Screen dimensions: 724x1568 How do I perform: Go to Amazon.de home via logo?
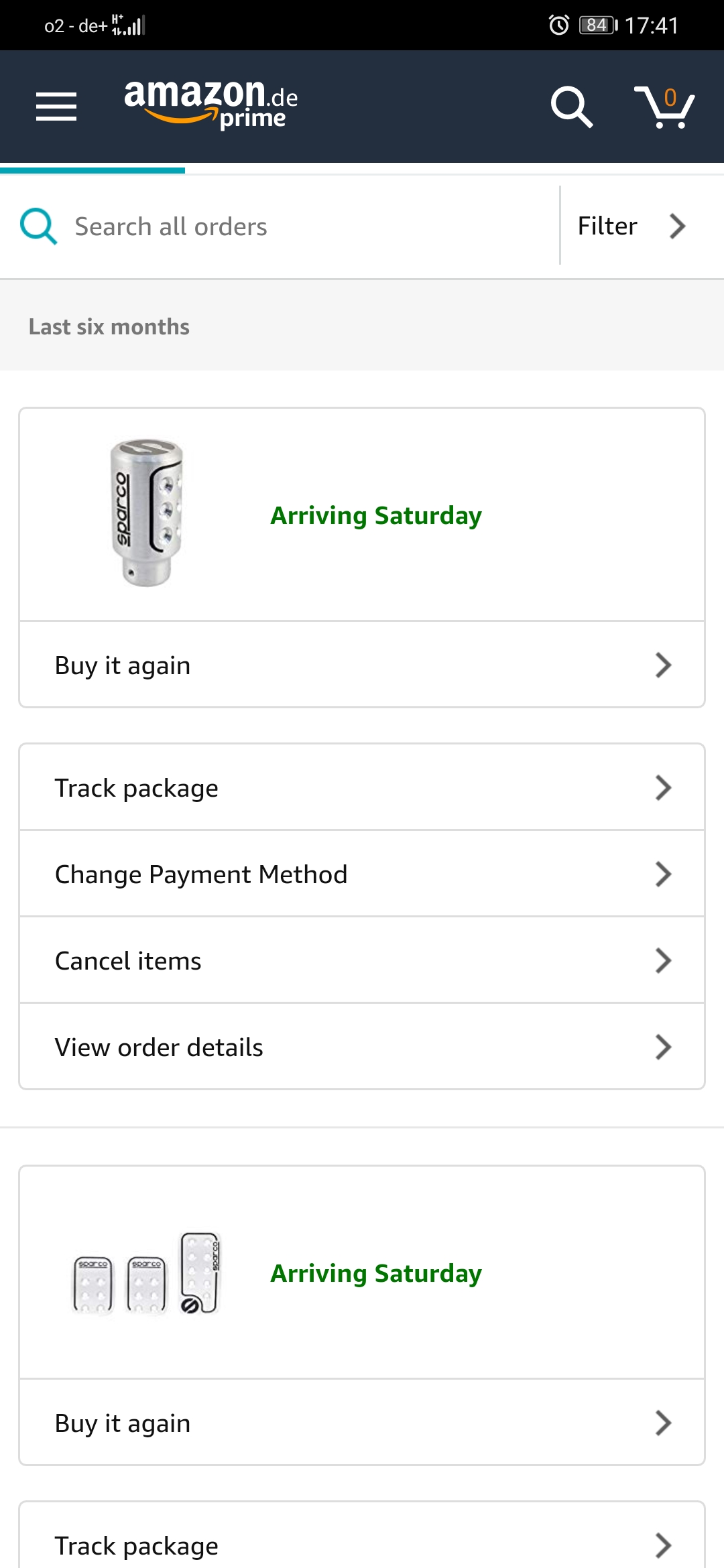pyautogui.click(x=211, y=104)
